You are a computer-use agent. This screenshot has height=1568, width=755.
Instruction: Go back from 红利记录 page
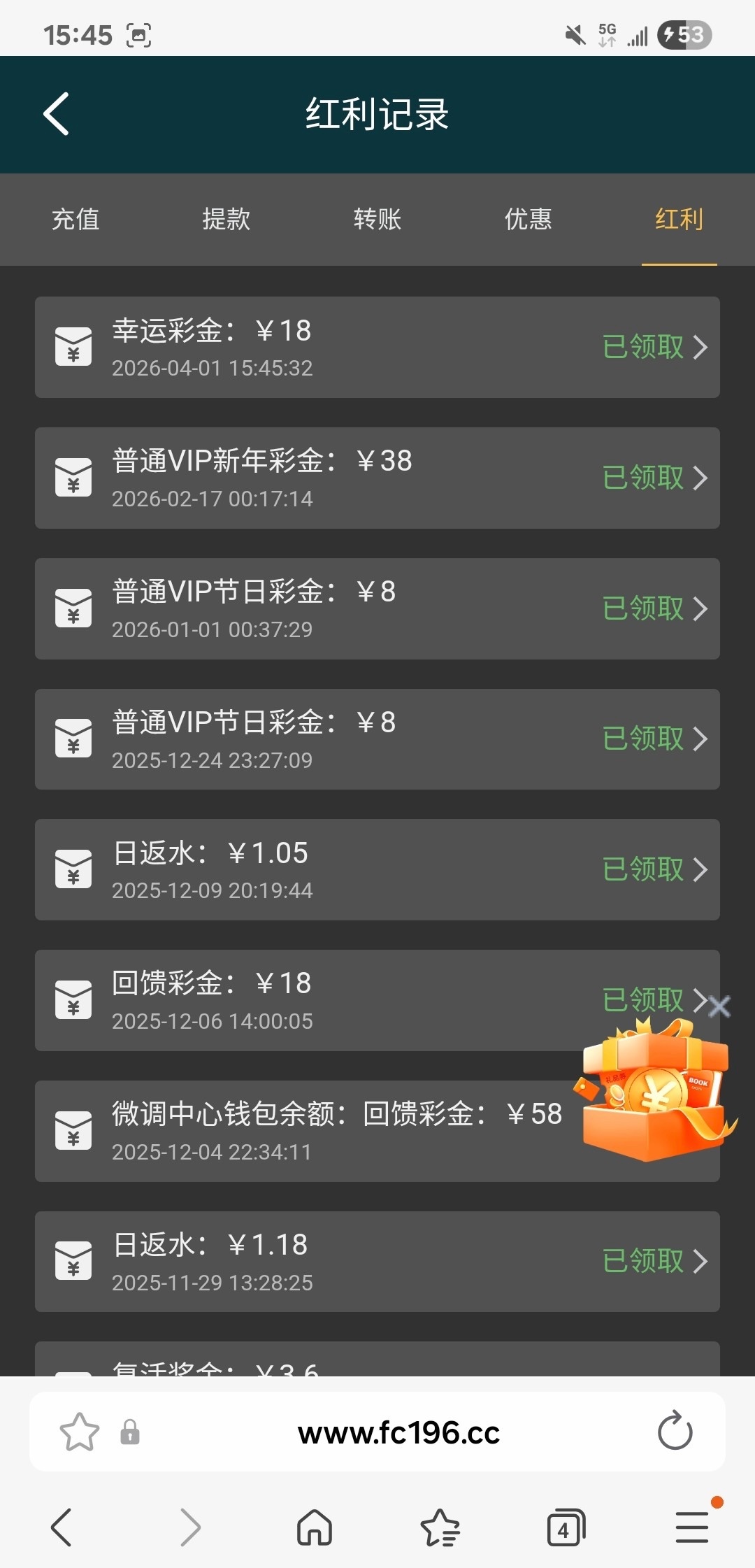click(56, 114)
